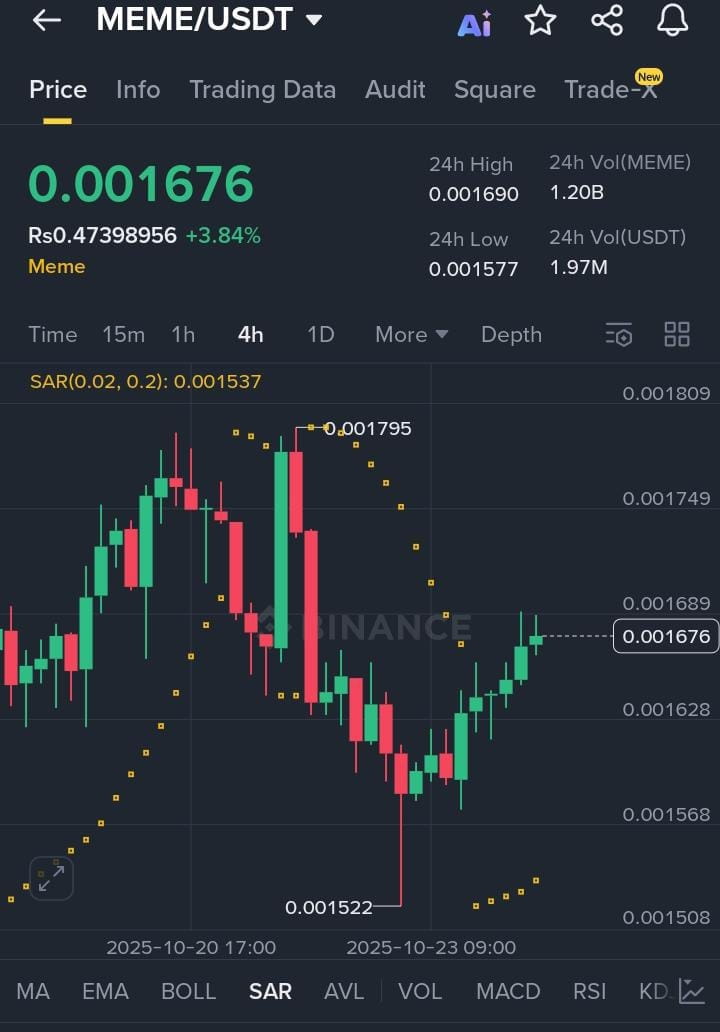Go back using the back arrow

click(47, 20)
